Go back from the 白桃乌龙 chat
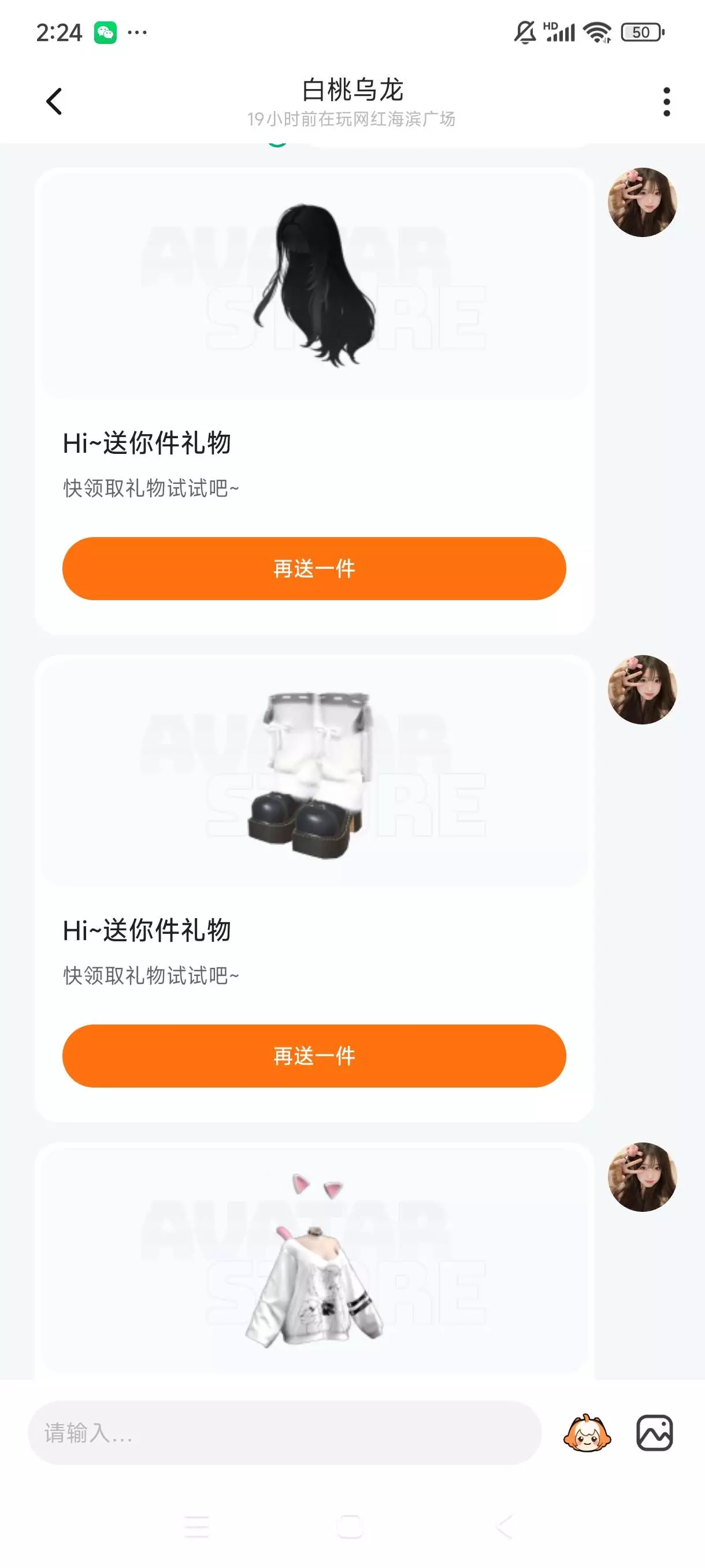Viewport: 705px width, 1568px height. click(54, 101)
